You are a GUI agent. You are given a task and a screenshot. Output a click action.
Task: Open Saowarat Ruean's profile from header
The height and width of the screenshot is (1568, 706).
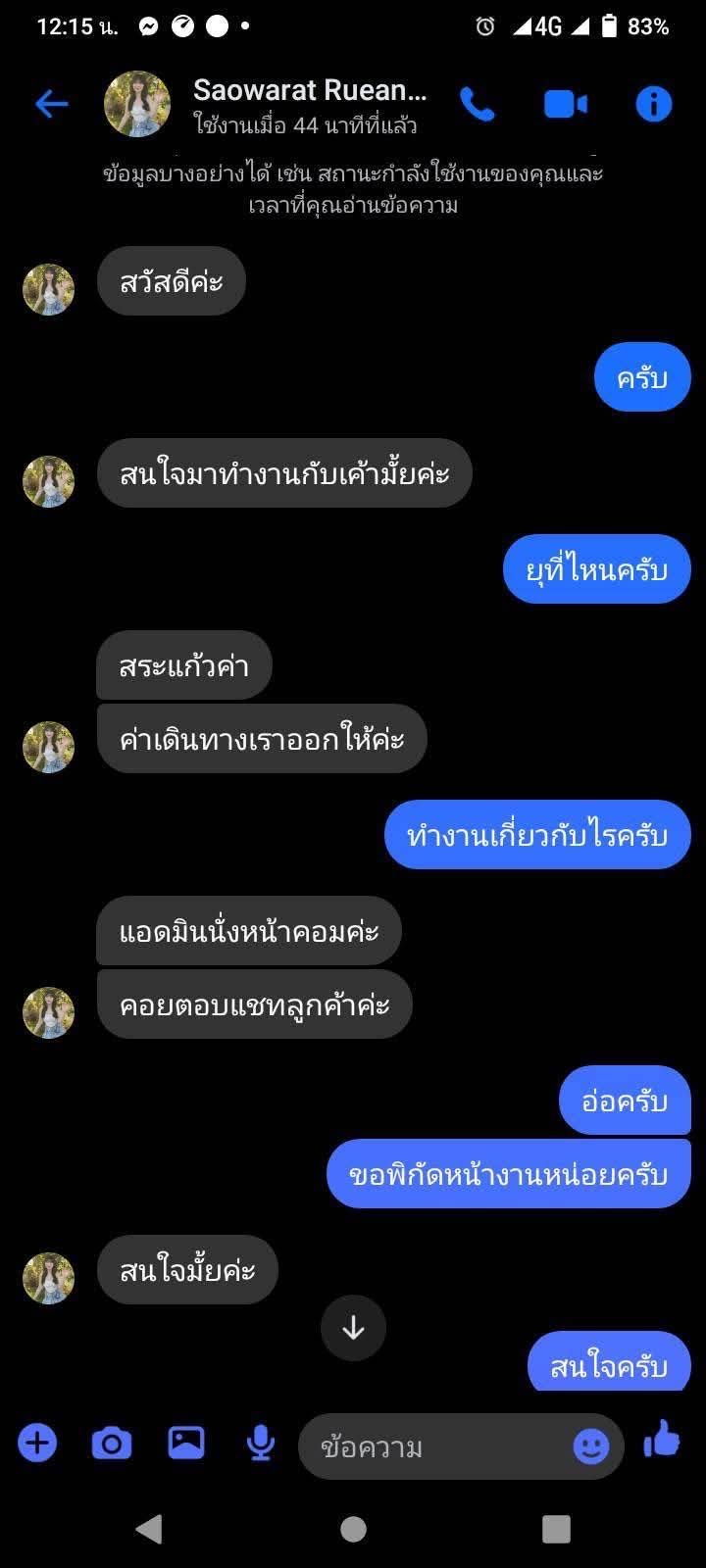(309, 92)
